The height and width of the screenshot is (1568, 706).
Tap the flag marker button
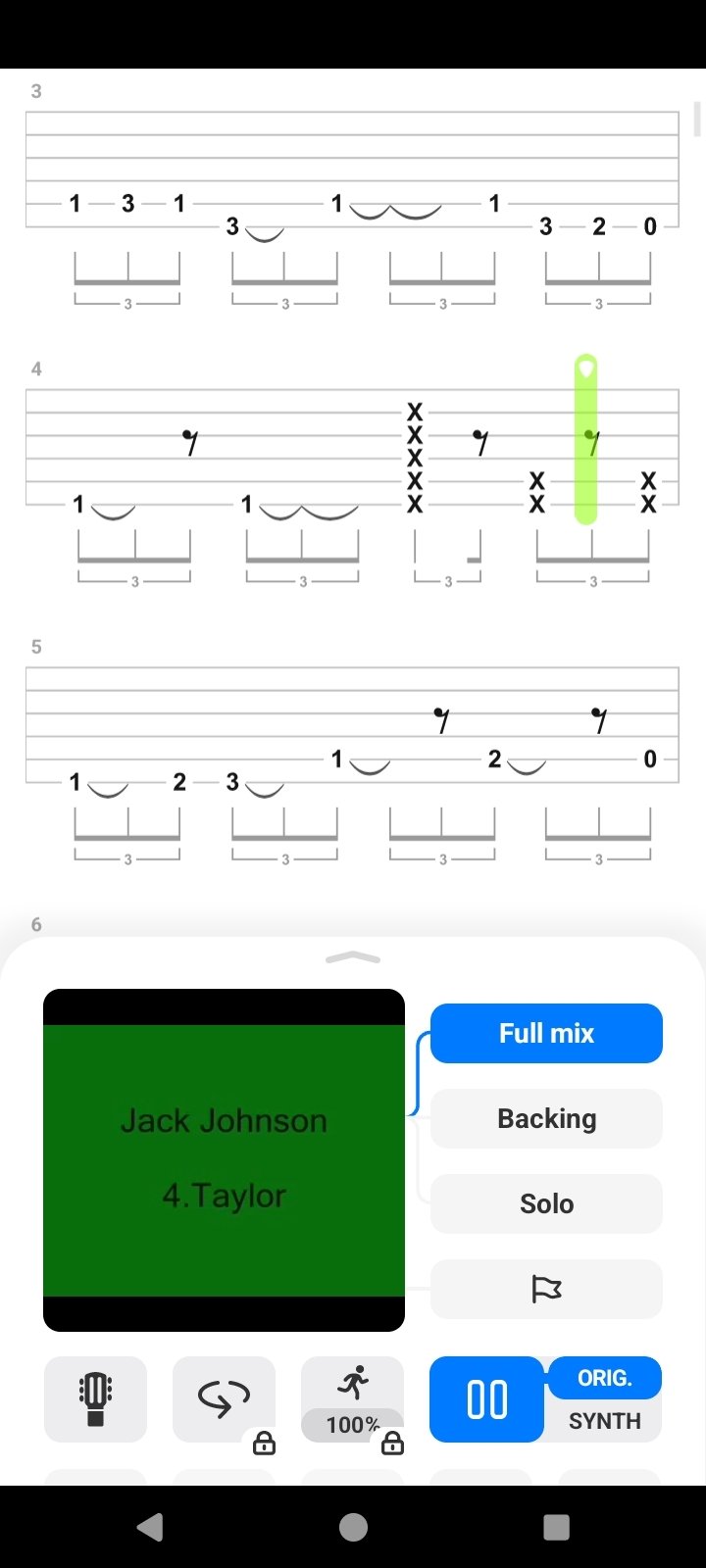coord(546,1289)
